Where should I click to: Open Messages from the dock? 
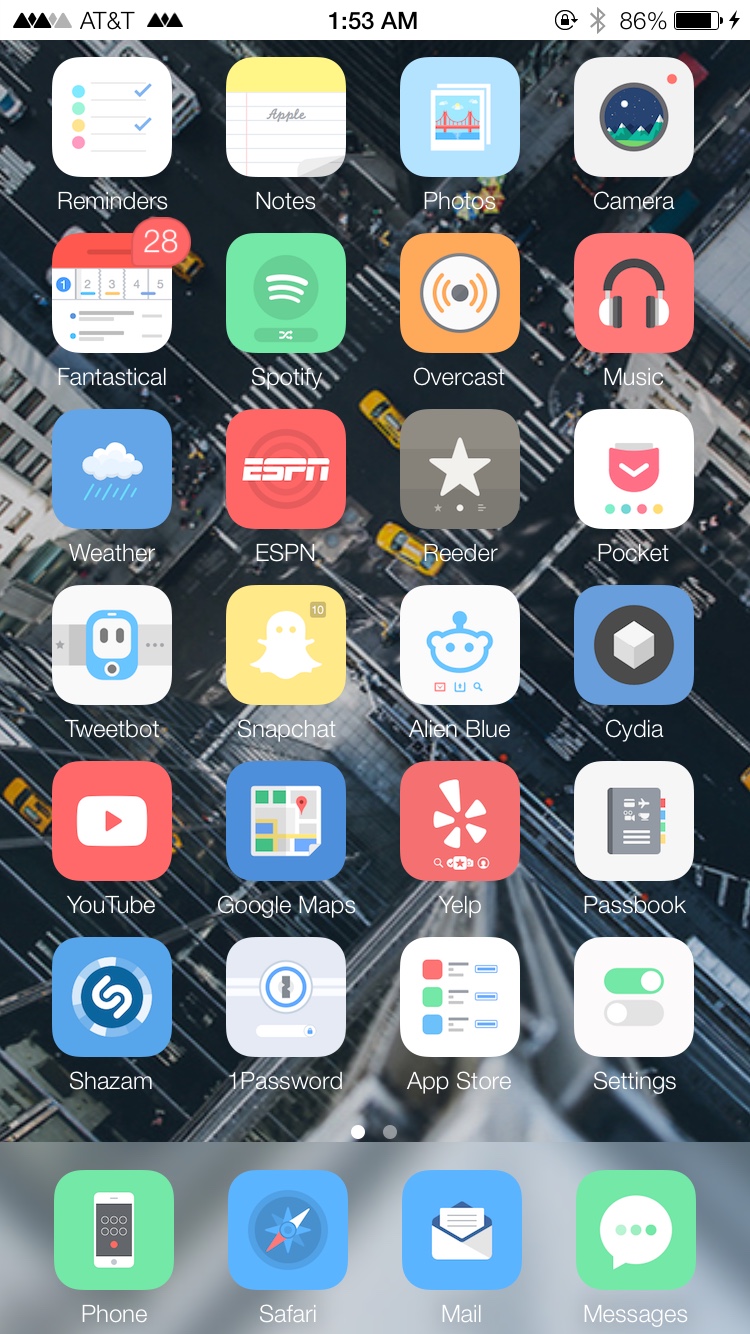pos(636,1230)
